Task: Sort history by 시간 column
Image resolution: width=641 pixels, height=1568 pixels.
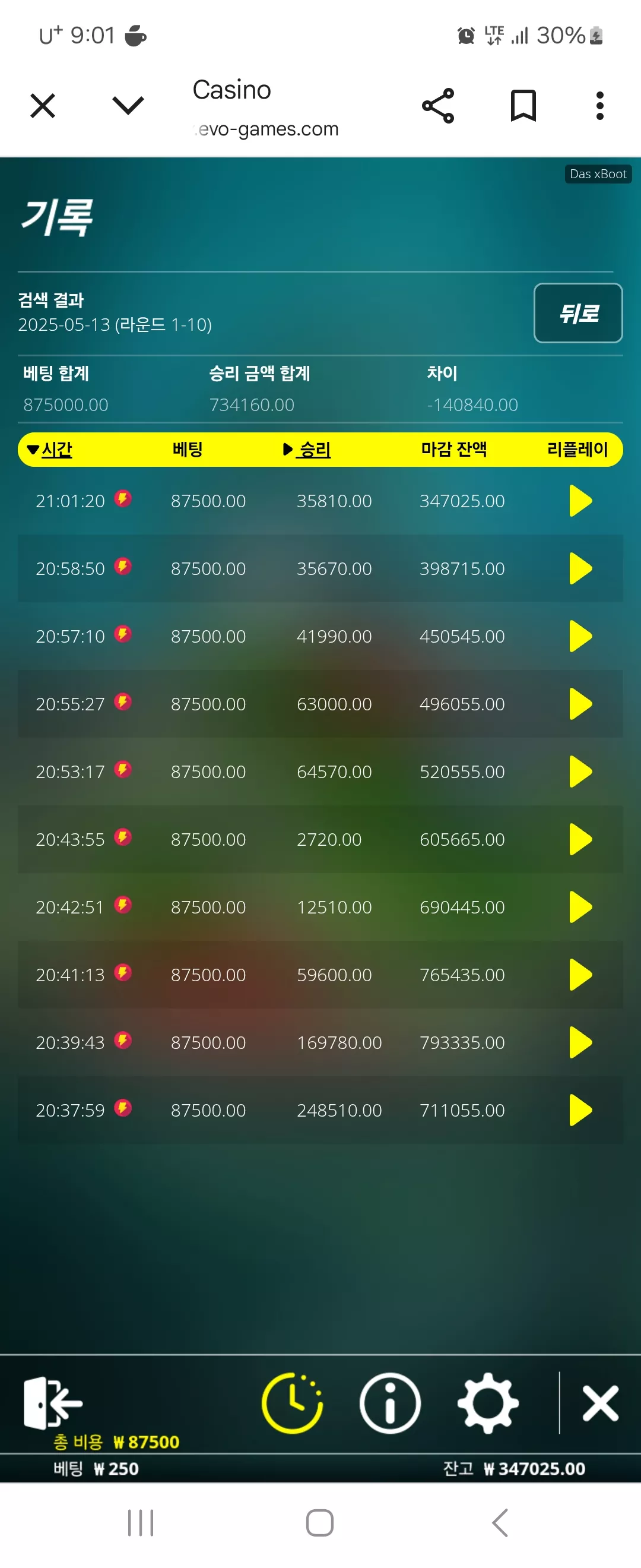Action: [50, 449]
